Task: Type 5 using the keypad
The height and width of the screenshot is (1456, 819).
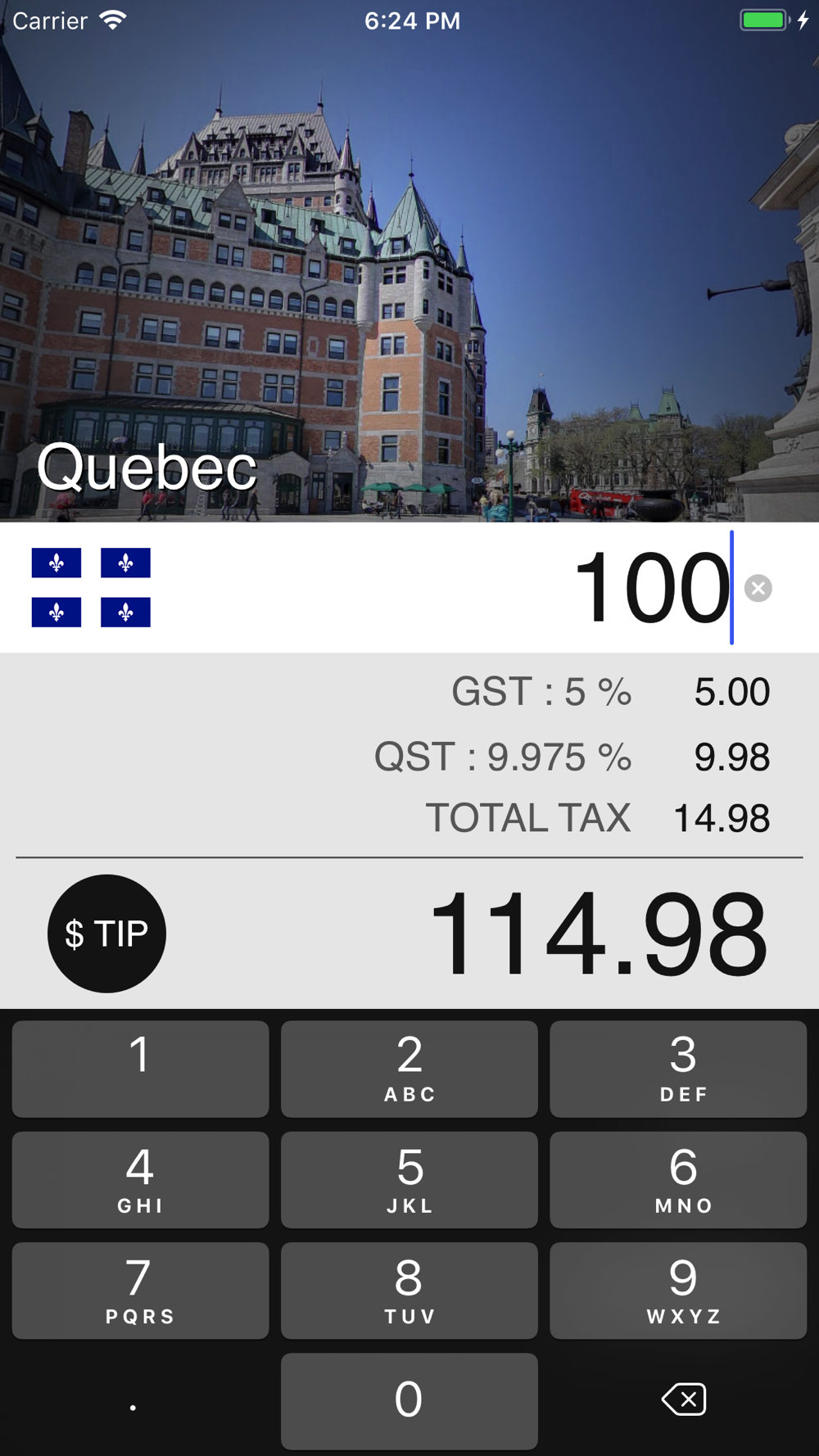Action: coord(409,1180)
